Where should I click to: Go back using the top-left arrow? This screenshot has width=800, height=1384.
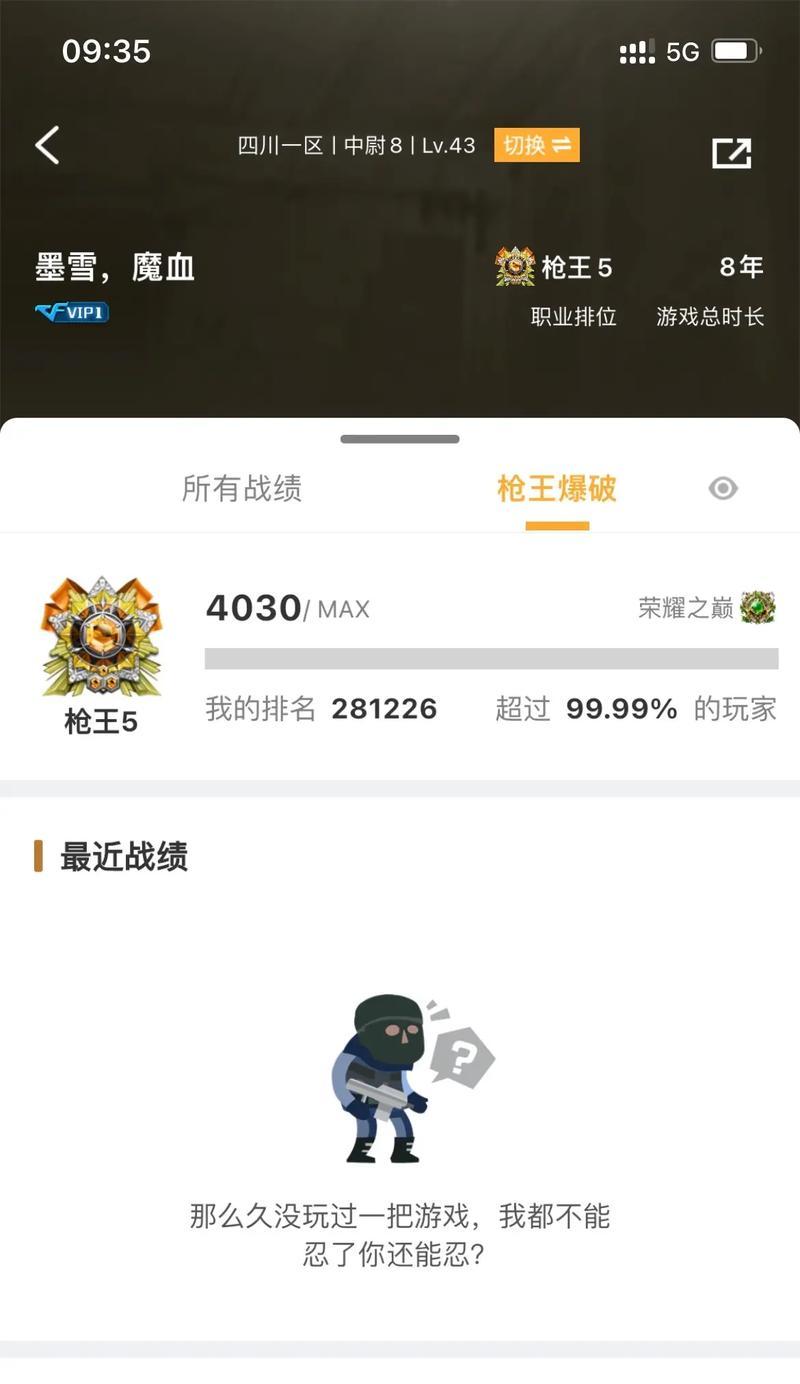pos(47,145)
